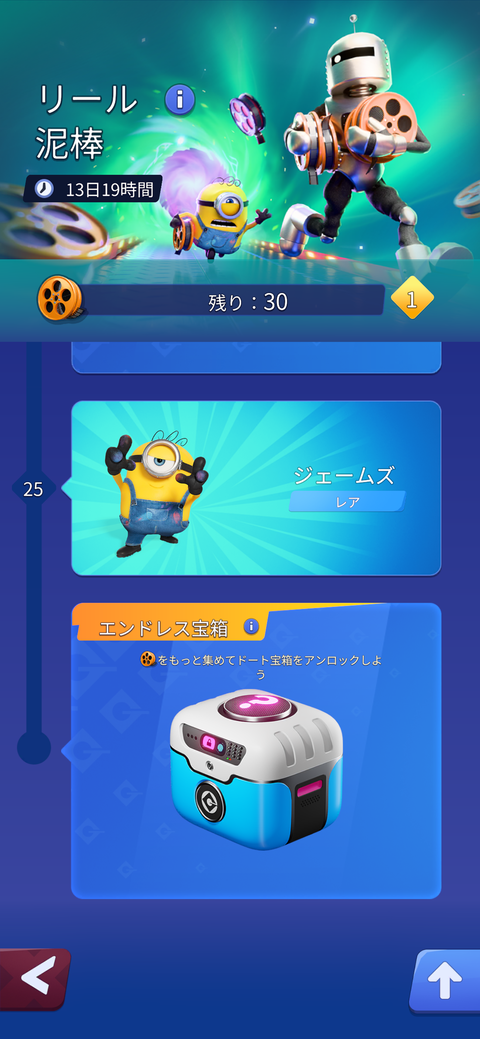
Task: Tap the info icon next to エンドレス宝箱
Action: pos(251,626)
